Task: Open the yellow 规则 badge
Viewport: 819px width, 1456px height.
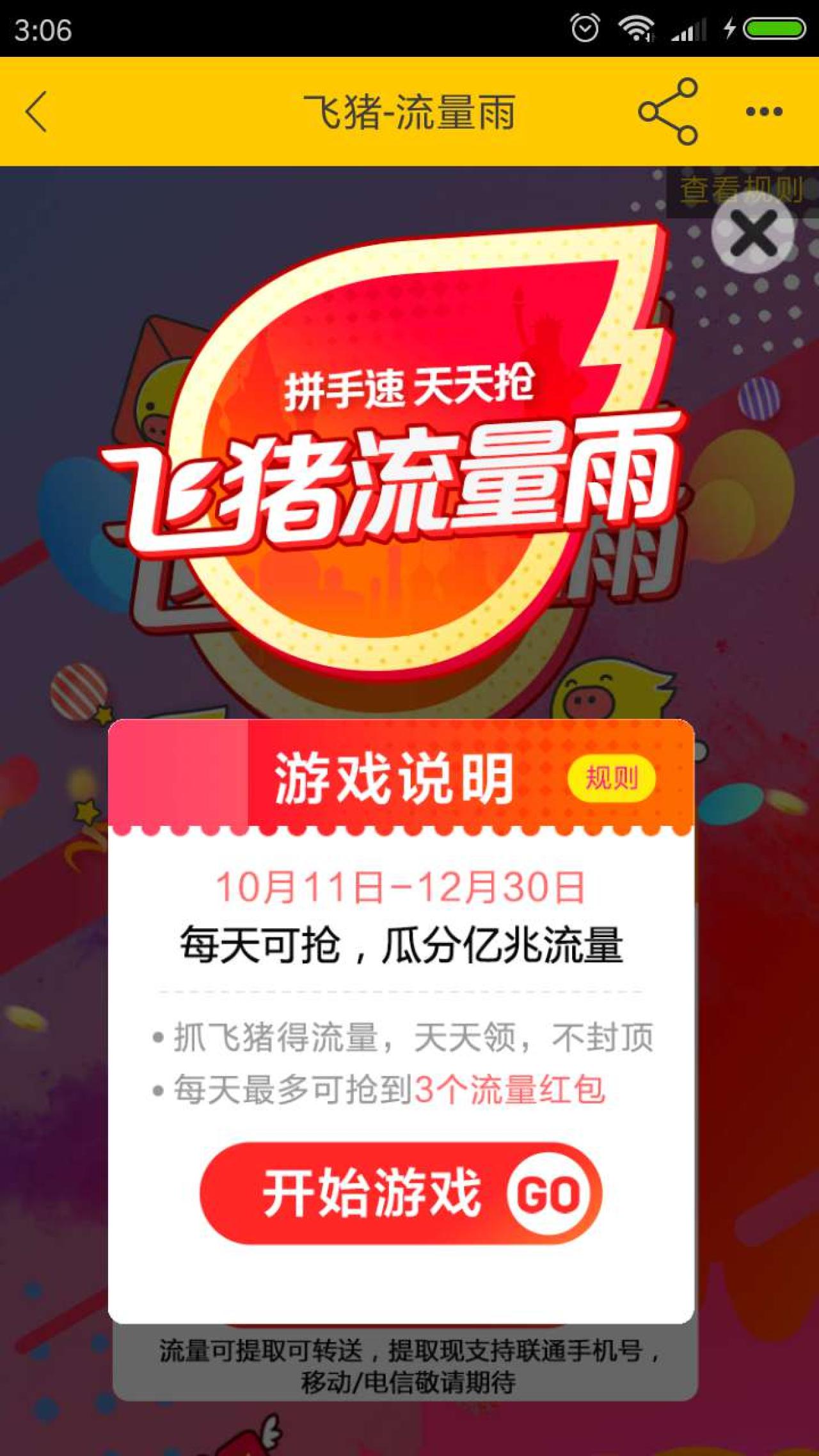Action: pos(611,779)
